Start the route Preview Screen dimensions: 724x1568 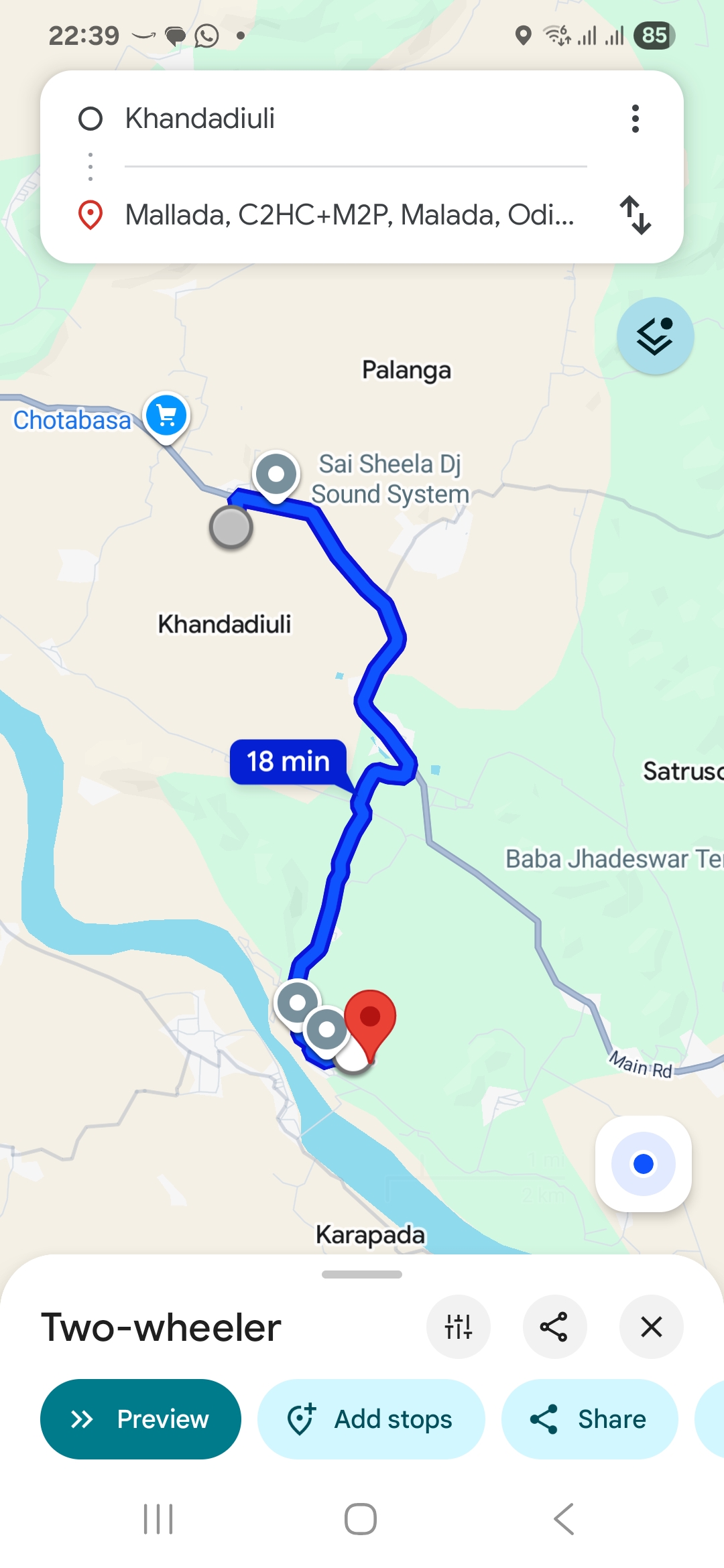click(x=141, y=1419)
